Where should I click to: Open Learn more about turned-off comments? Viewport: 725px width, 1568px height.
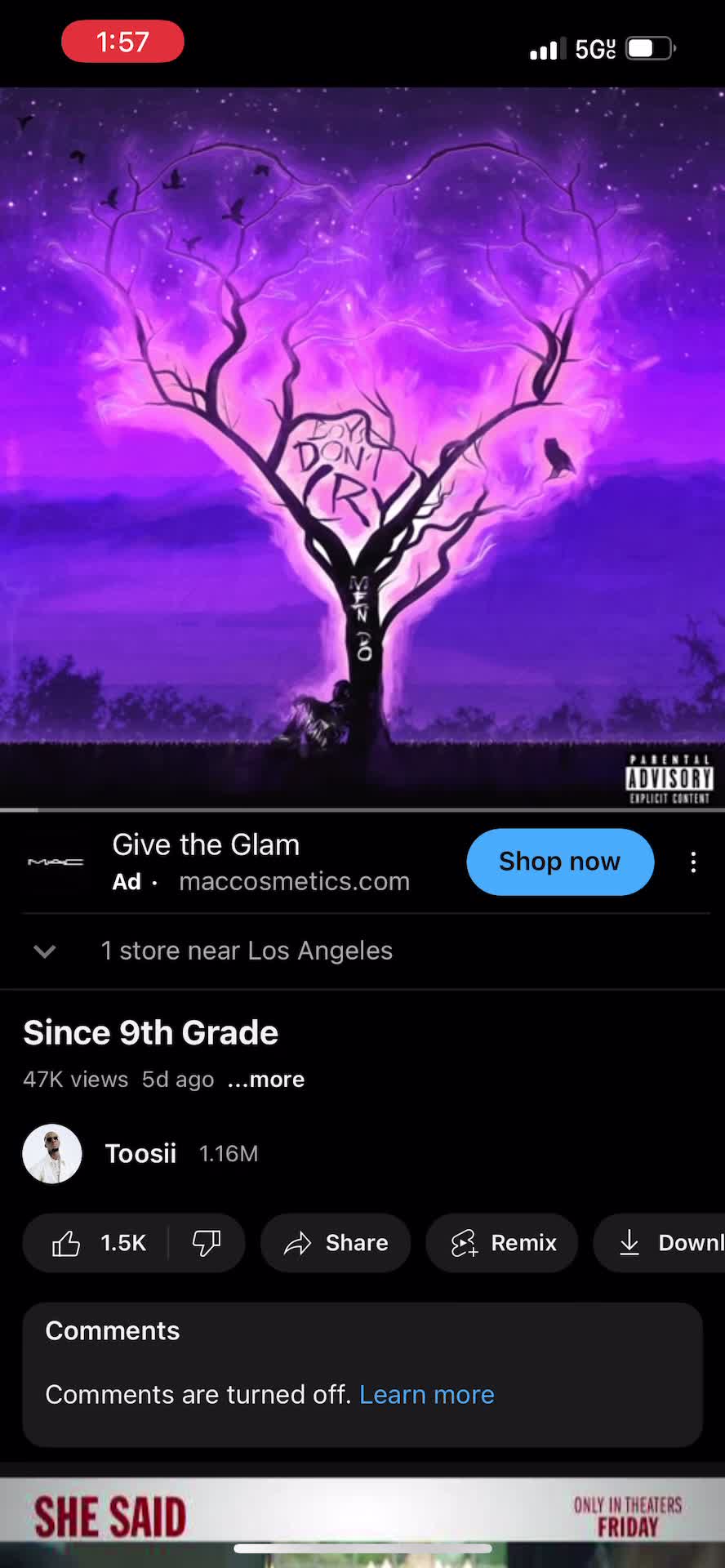click(426, 1395)
